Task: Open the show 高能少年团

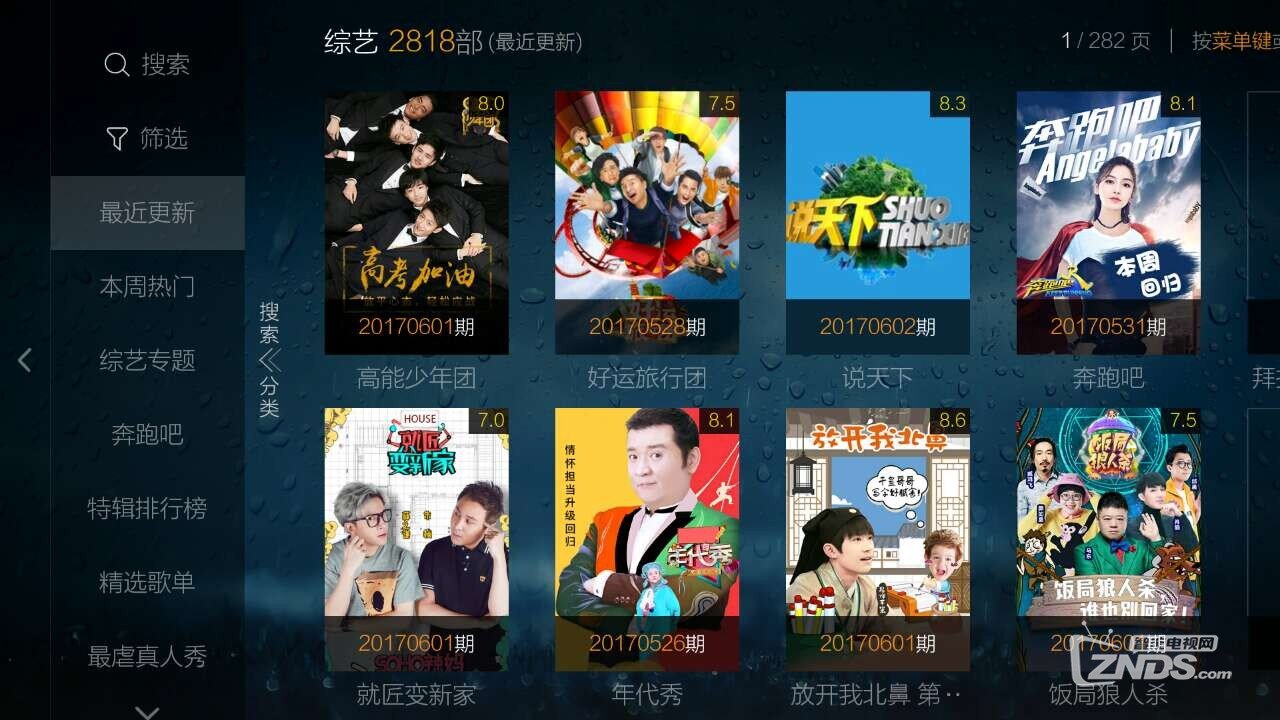Action: tap(416, 222)
